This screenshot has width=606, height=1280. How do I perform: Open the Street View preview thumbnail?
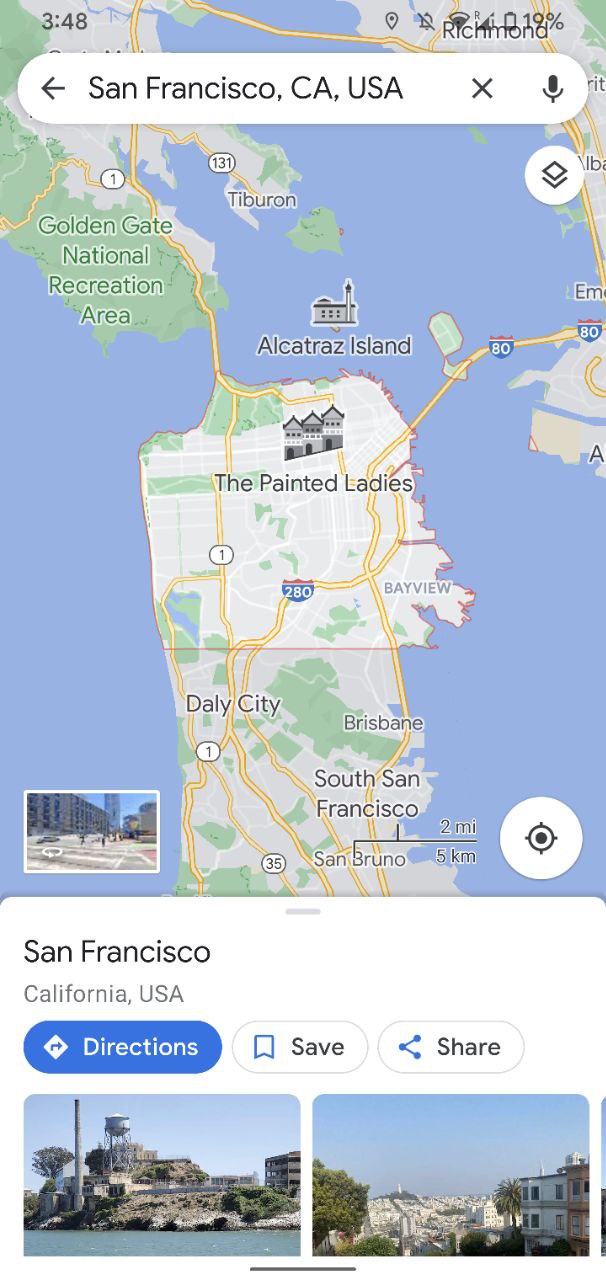point(92,831)
